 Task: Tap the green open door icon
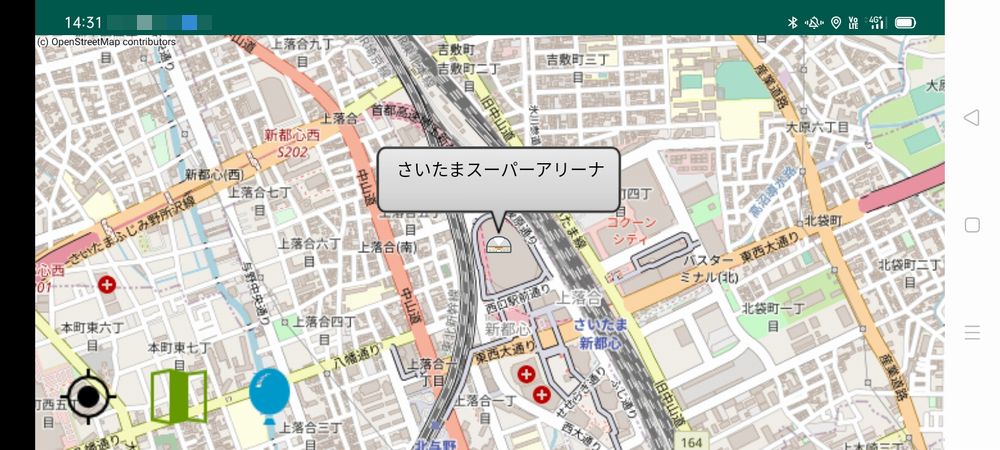coord(178,397)
